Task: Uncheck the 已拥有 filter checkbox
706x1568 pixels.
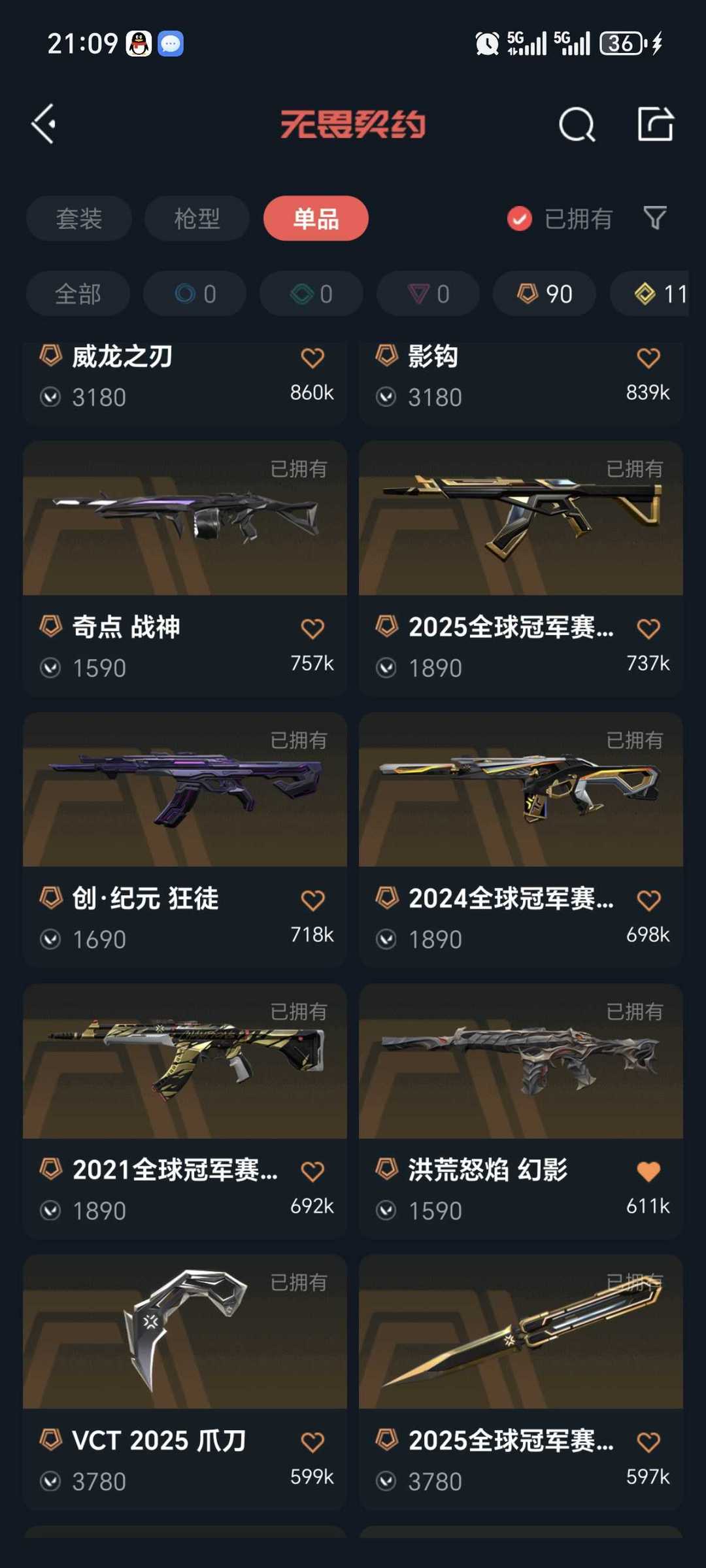Action: [x=518, y=218]
